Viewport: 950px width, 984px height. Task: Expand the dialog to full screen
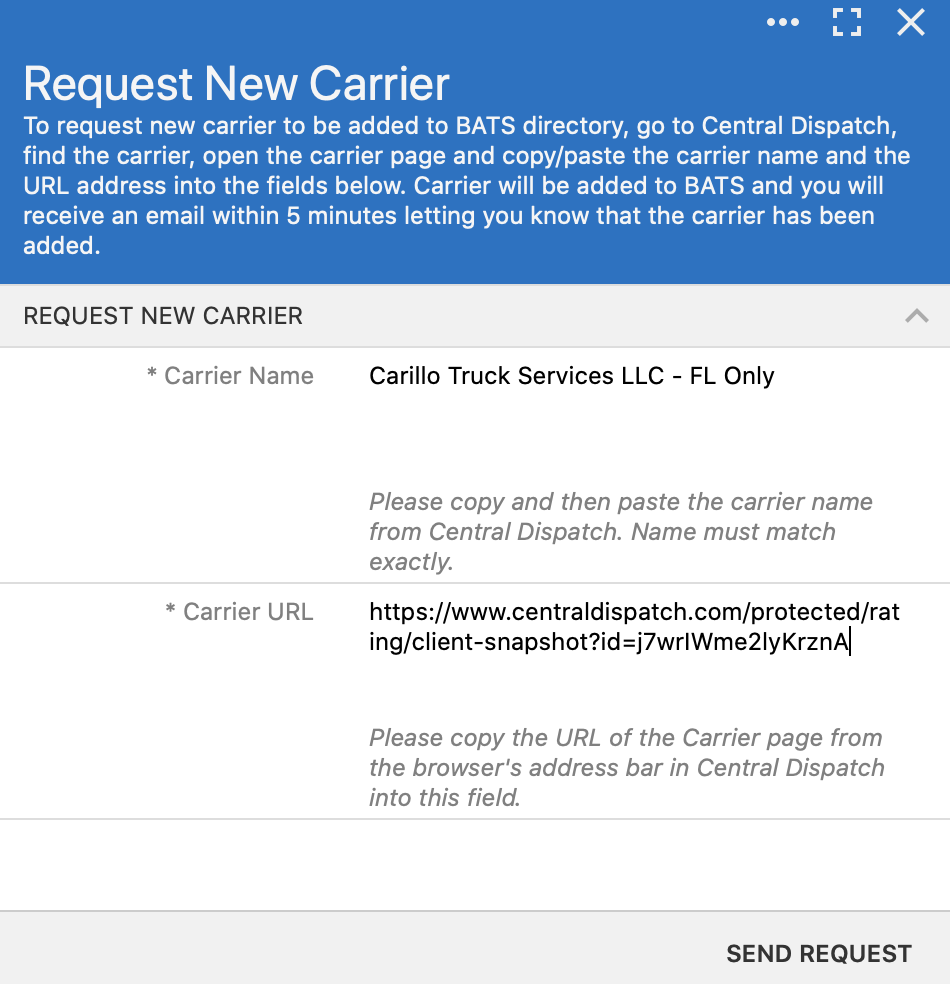847,23
